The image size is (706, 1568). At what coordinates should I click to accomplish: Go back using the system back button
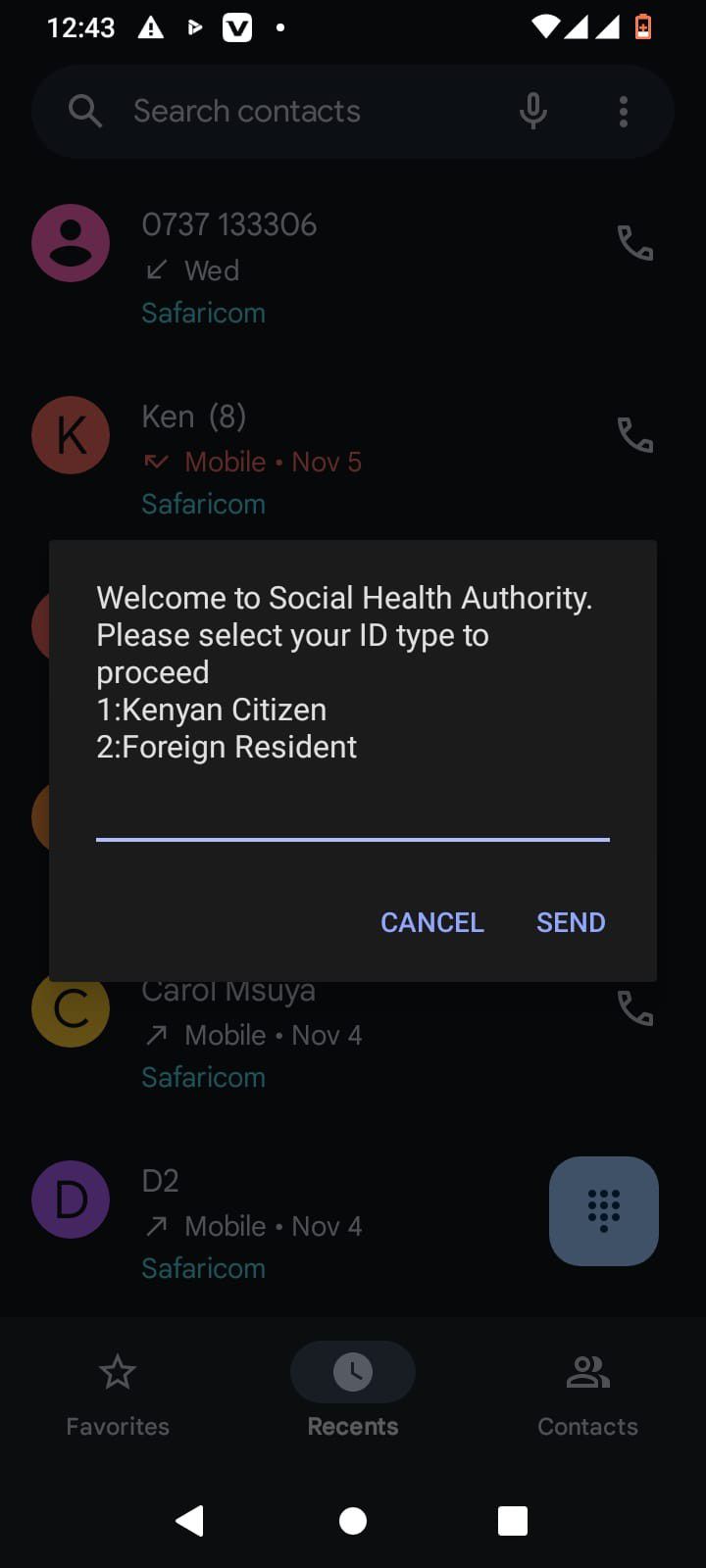click(190, 1520)
